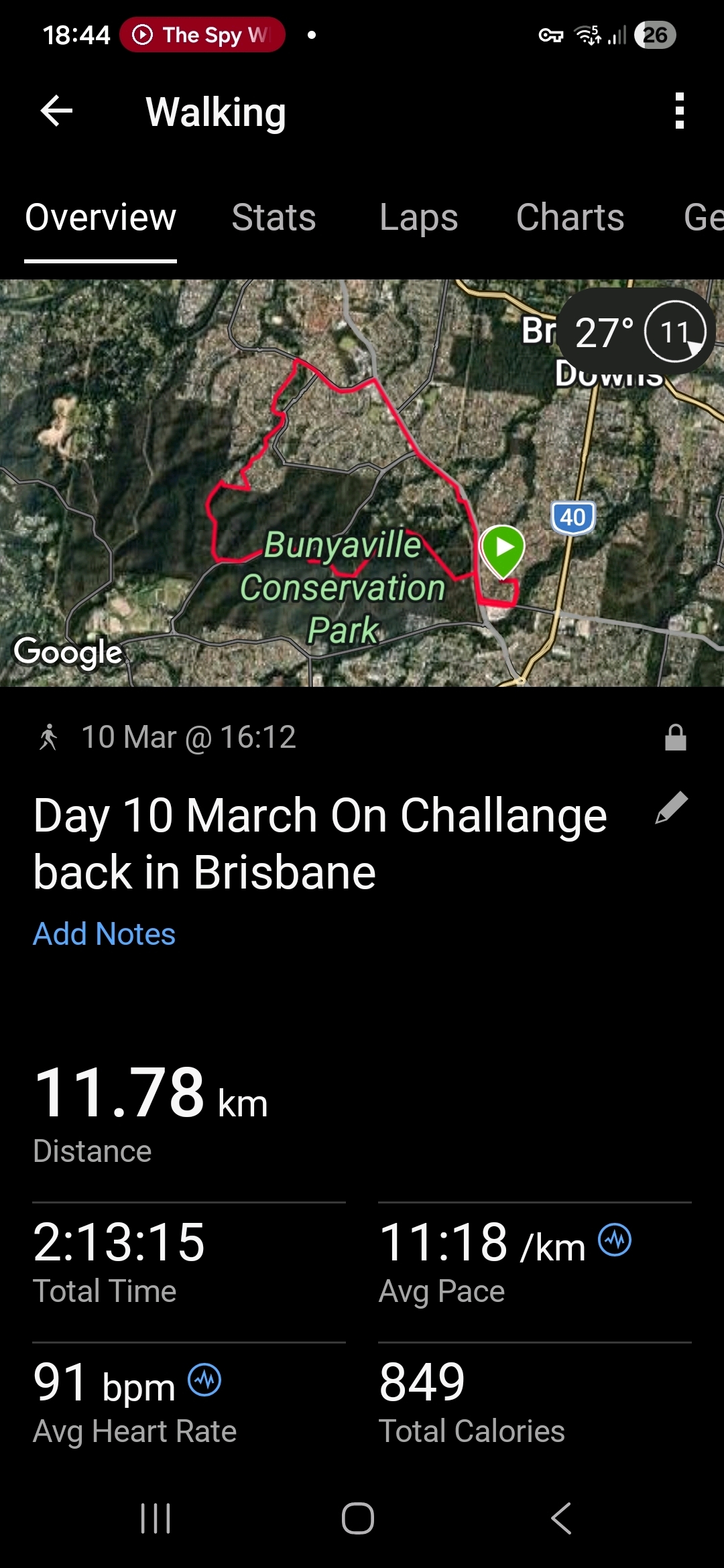Select the Overview tab

(101, 218)
